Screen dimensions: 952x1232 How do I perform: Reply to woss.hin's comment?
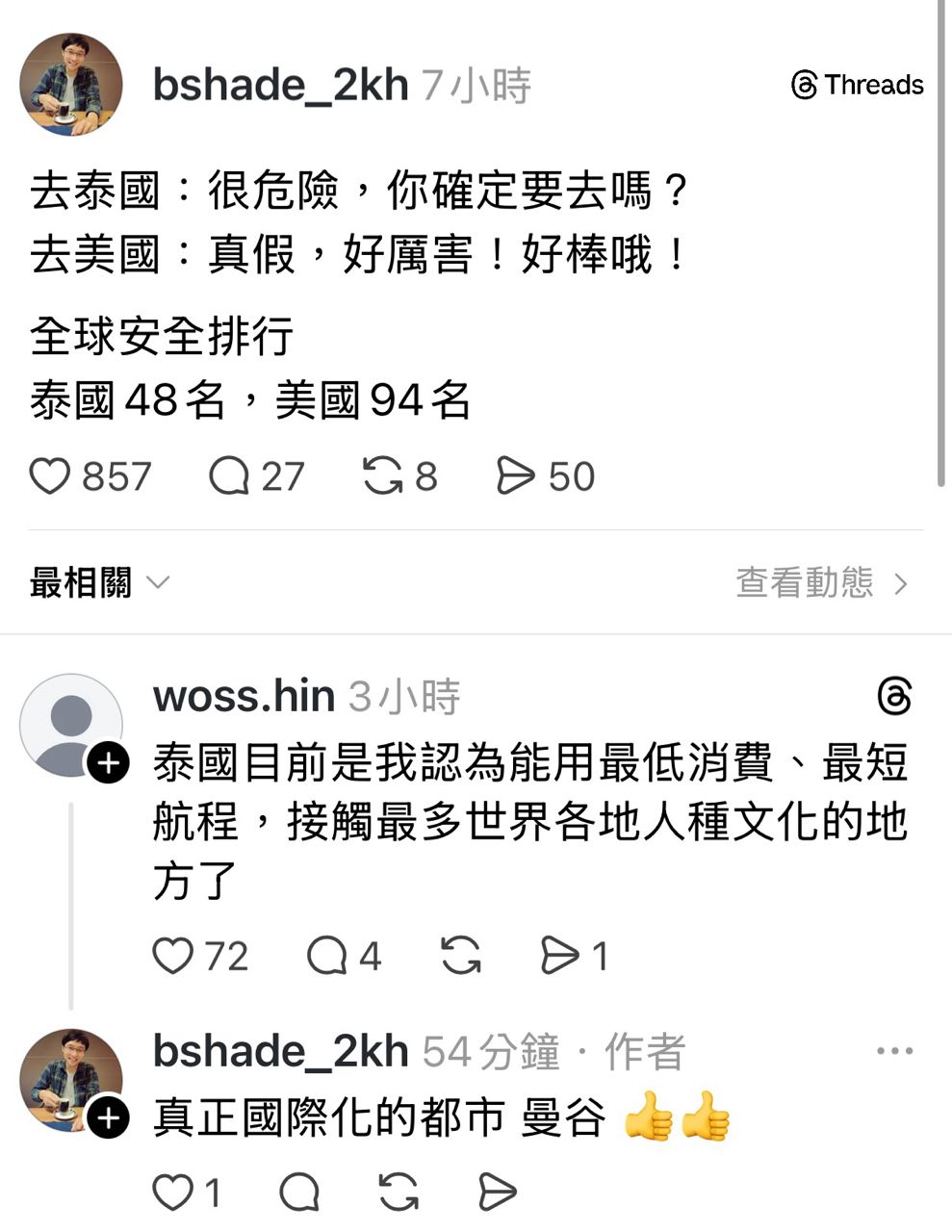point(326,956)
